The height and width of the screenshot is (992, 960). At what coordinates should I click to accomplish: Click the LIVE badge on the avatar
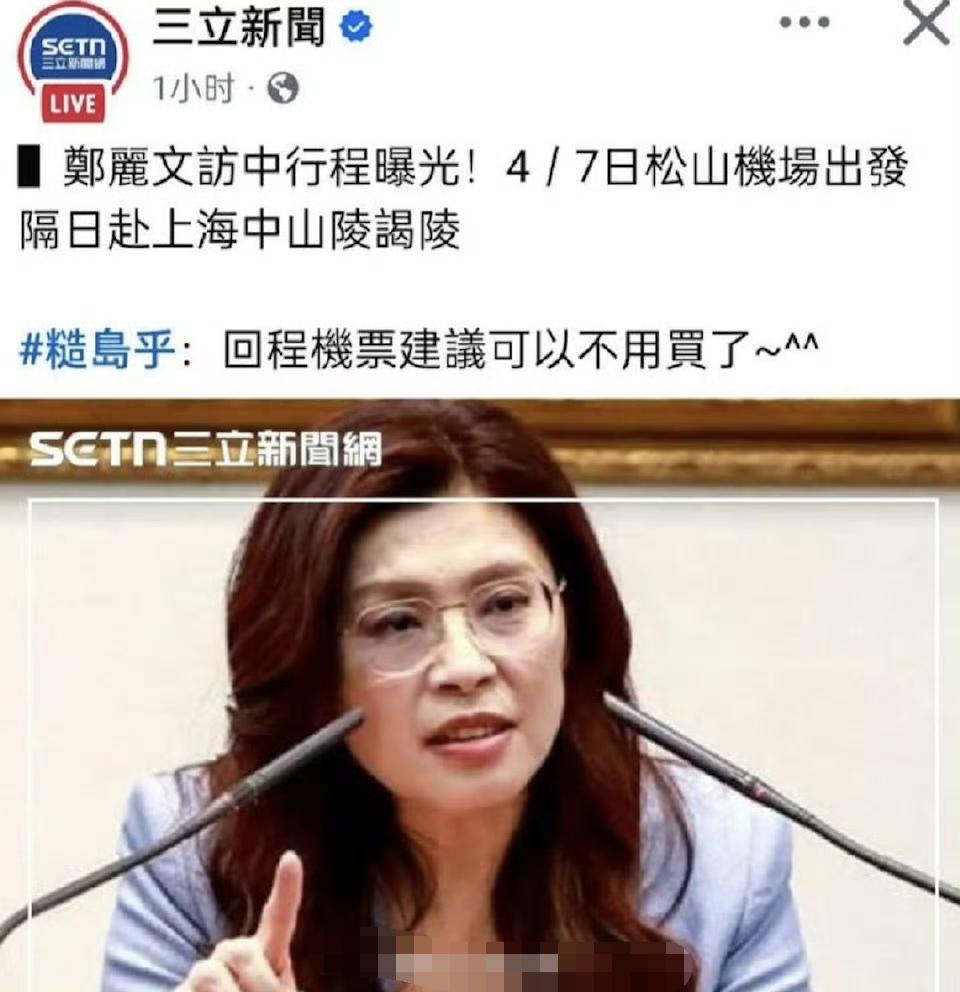coord(75,100)
